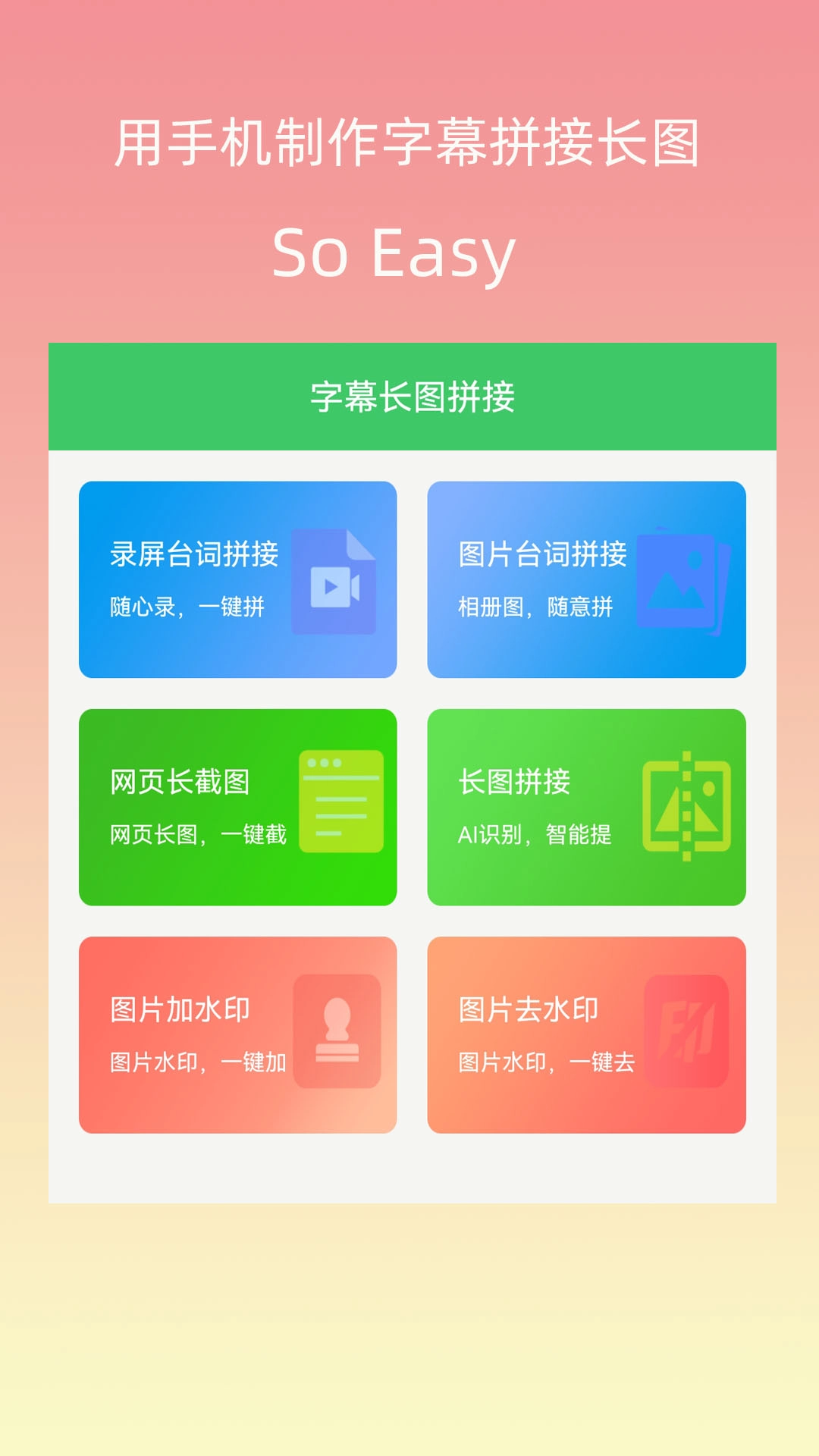Click the video document icon on 录屏台词拼接 card
819x1456 pixels.
(334, 580)
